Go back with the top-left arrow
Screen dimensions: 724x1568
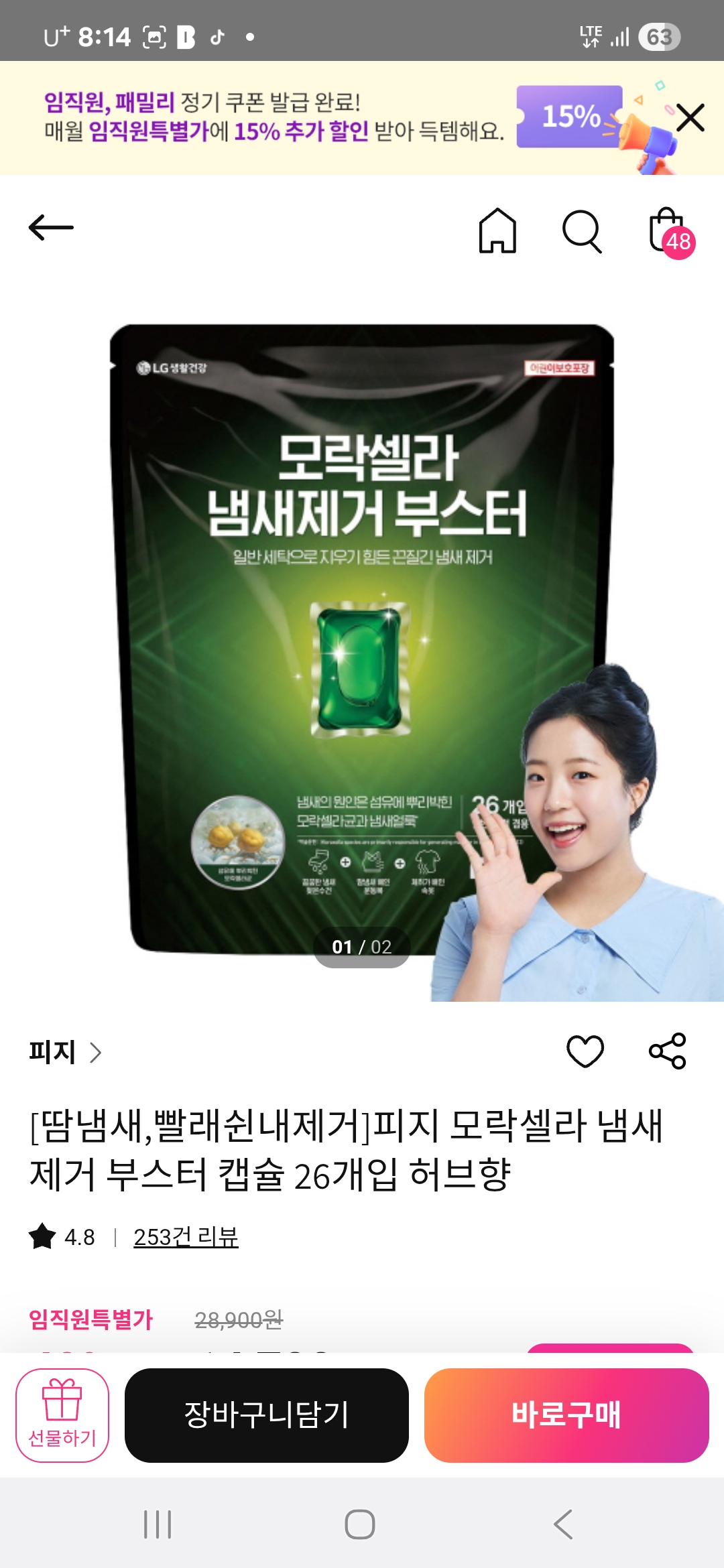[x=51, y=228]
